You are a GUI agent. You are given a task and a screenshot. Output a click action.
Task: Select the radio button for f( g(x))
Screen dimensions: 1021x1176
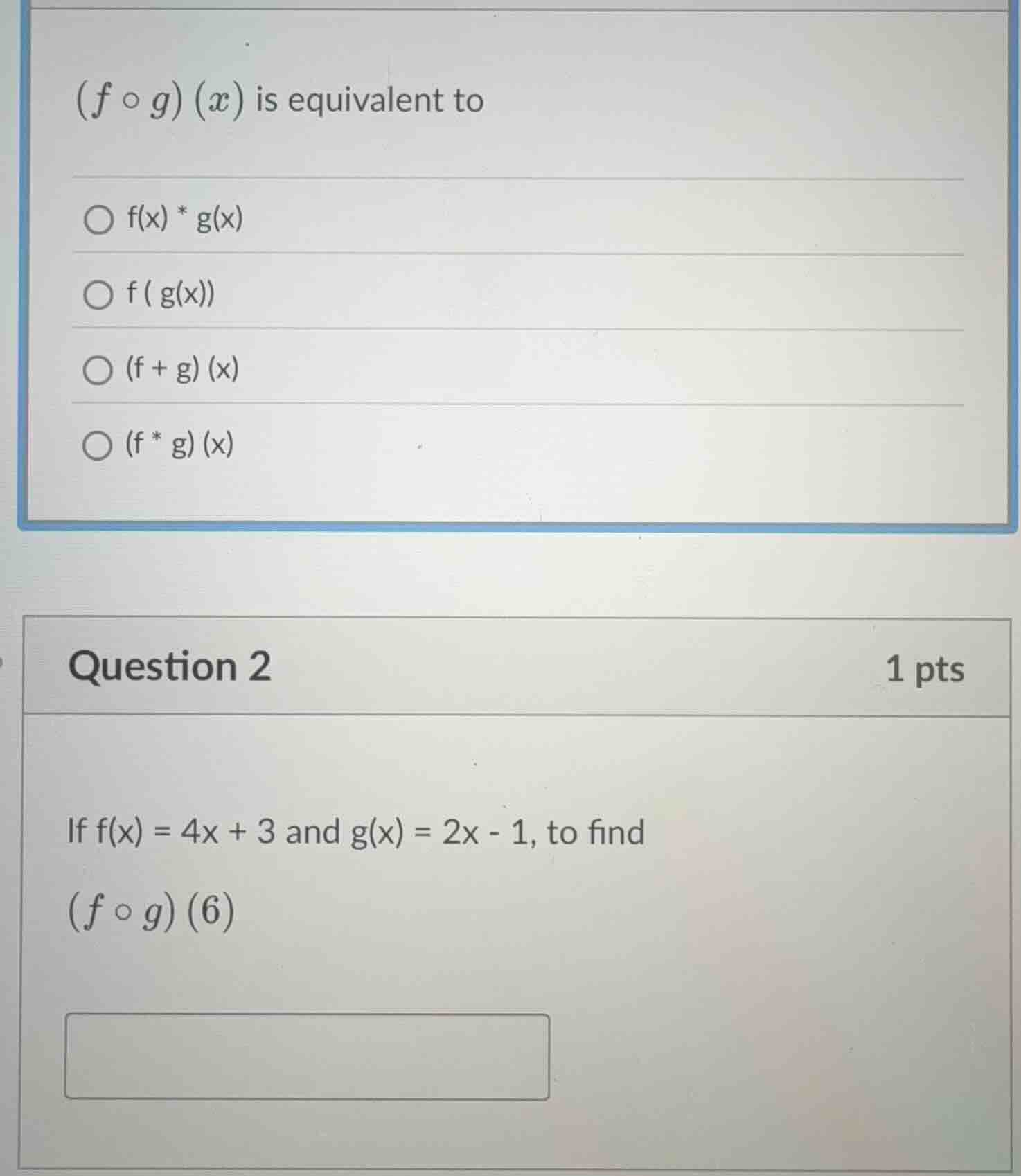click(98, 295)
